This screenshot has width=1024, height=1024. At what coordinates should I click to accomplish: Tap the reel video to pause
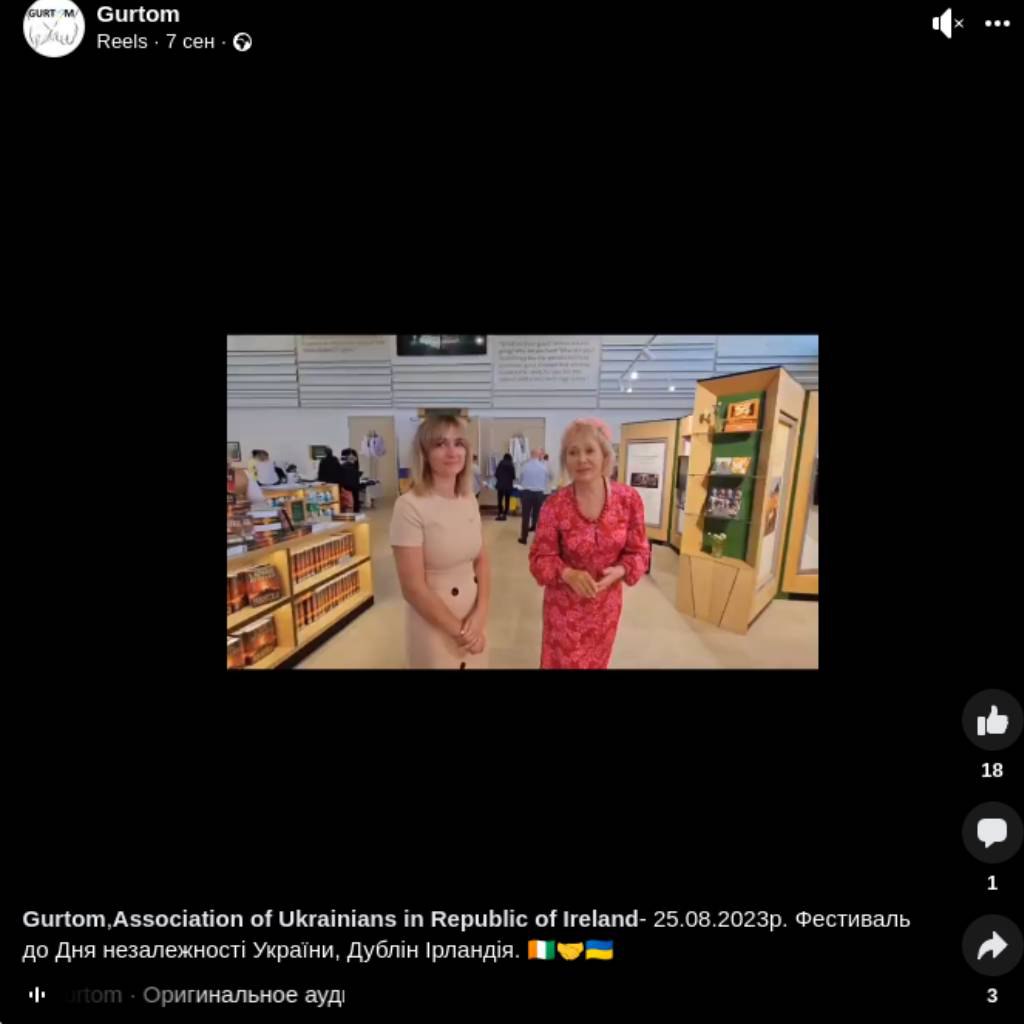(x=522, y=501)
